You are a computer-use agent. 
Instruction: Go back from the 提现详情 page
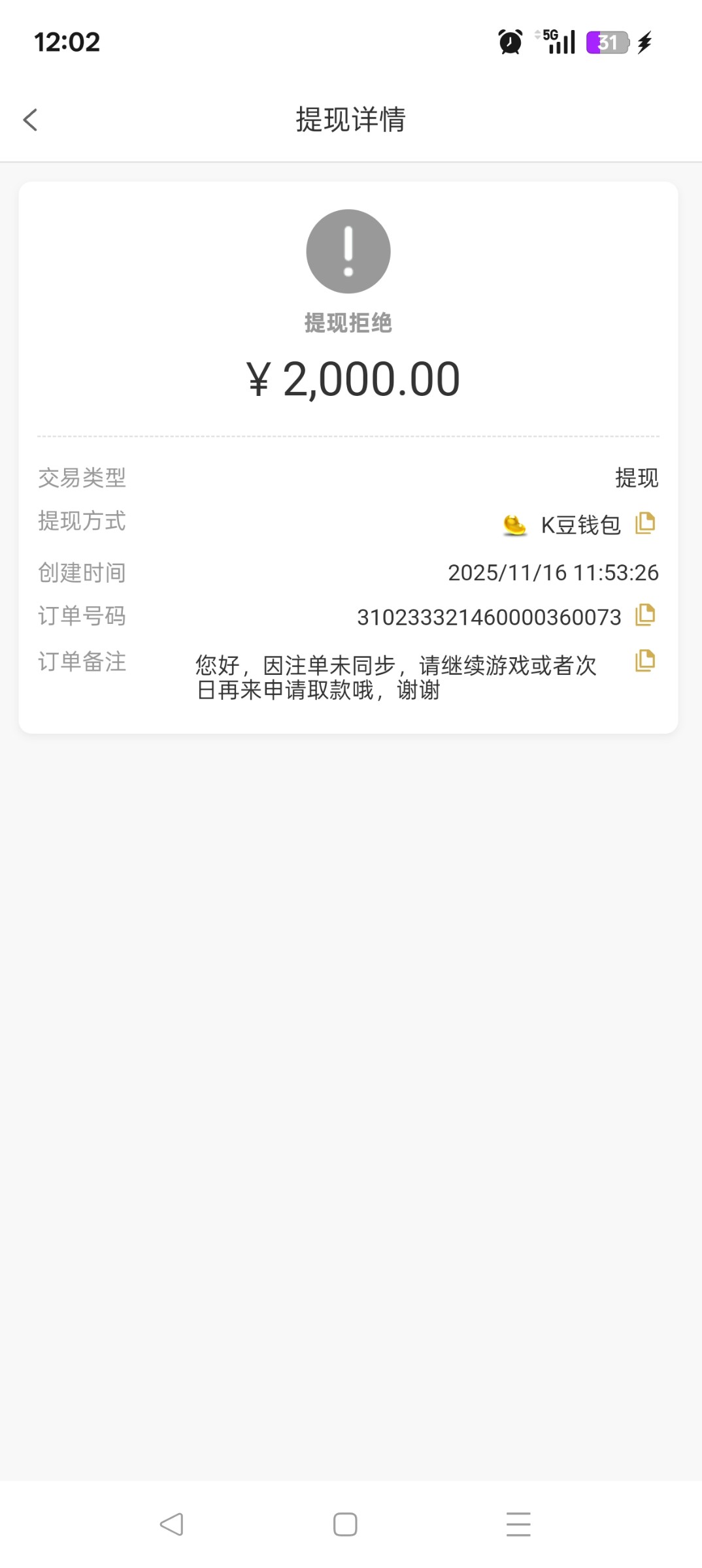(31, 120)
